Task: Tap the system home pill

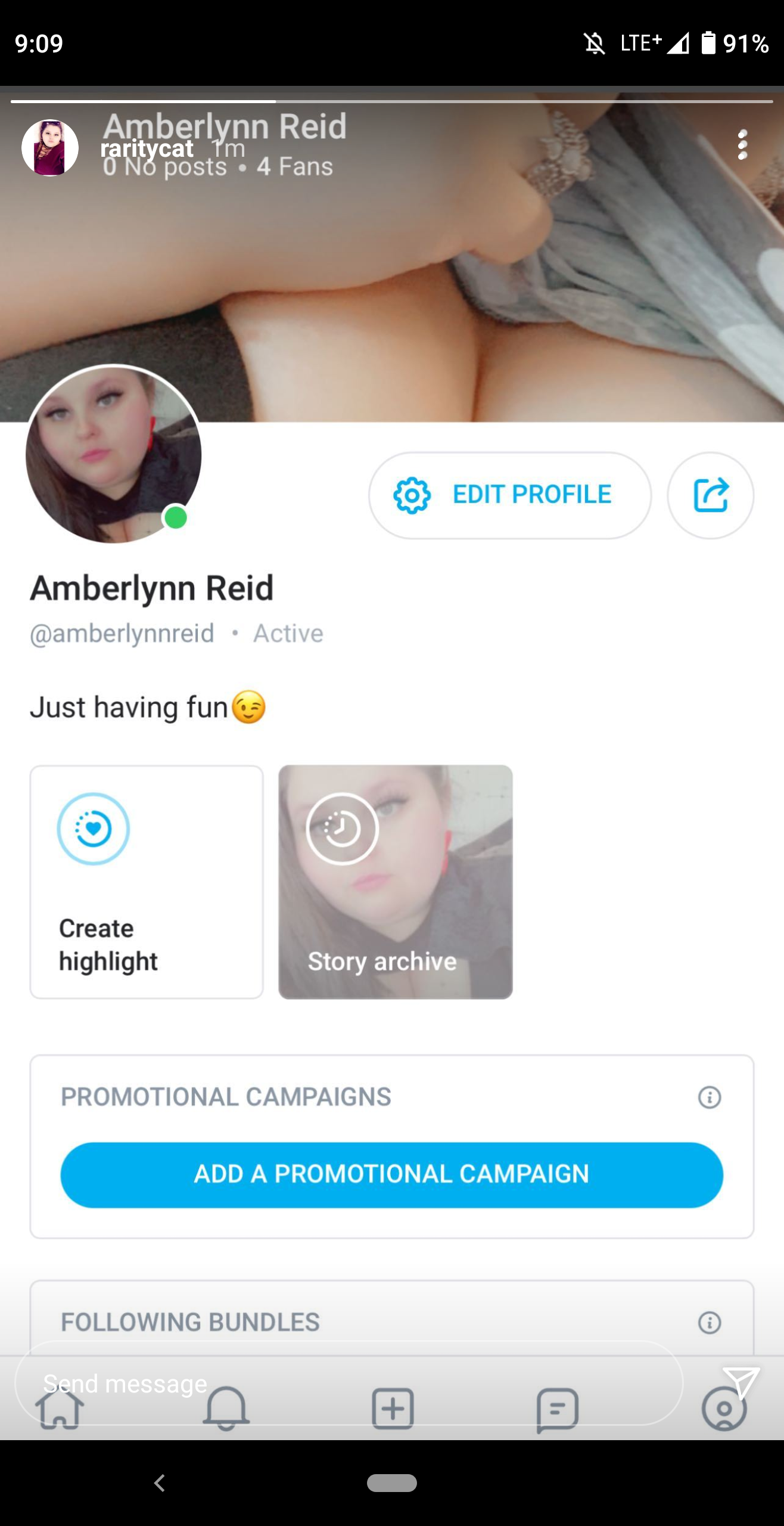Action: coord(392,1482)
